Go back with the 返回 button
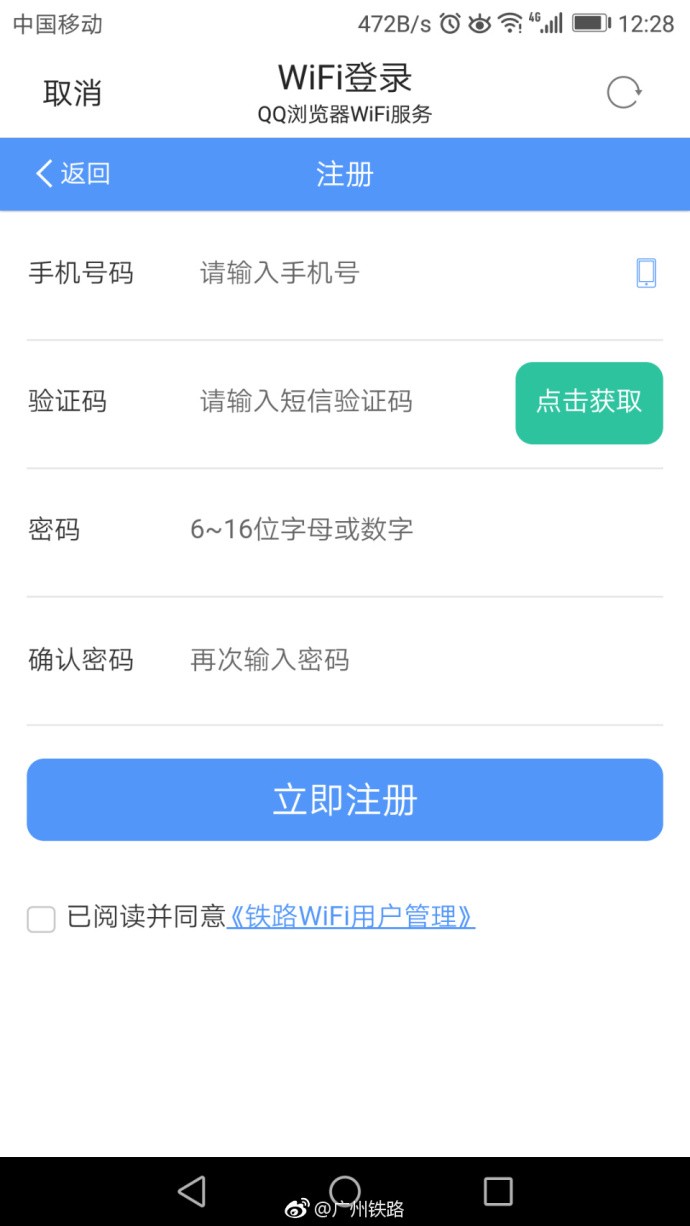690x1226 pixels. click(73, 174)
